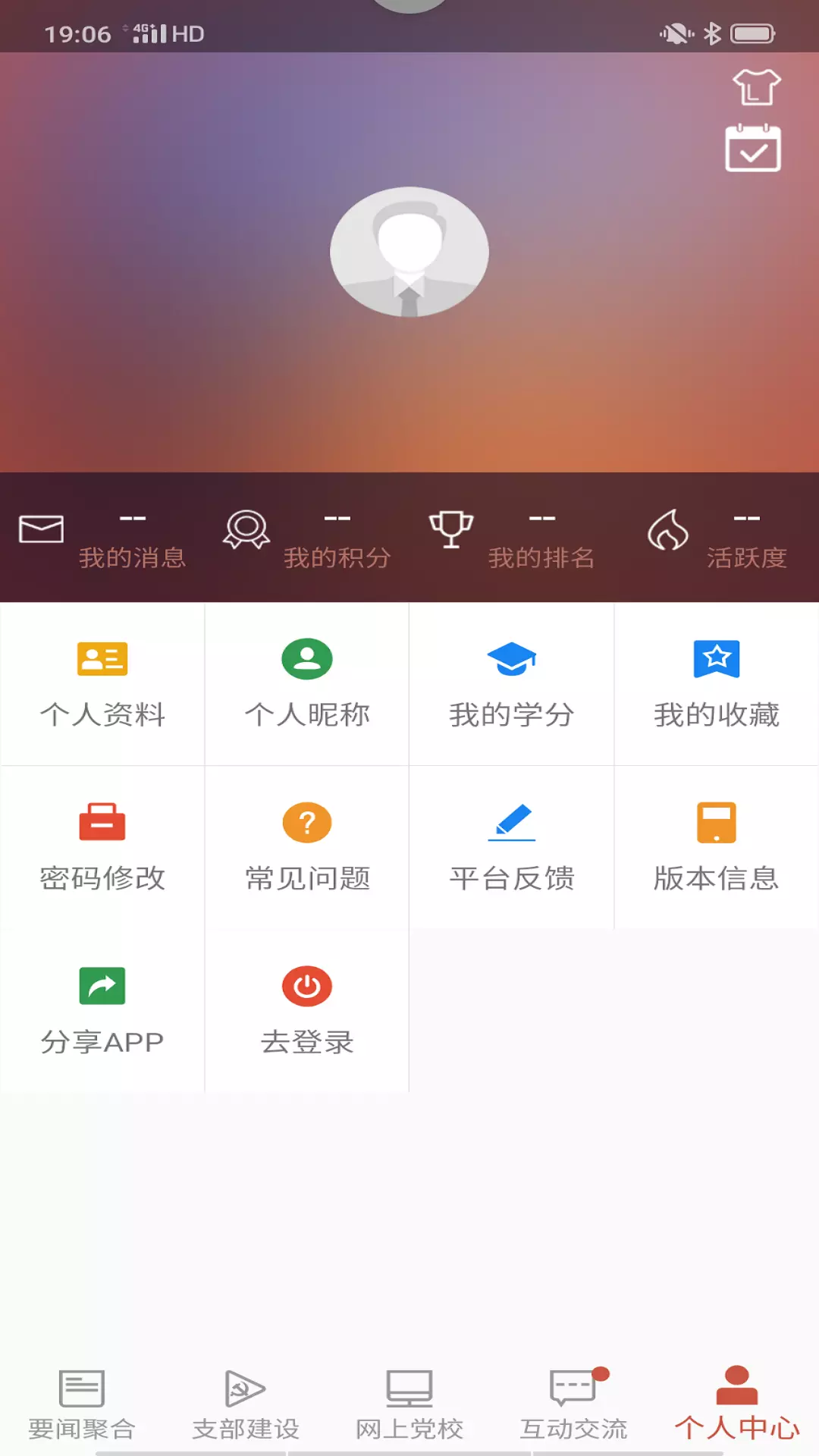This screenshot has width=819, height=1456.
Task: View 我的学分 credits
Action: (512, 684)
